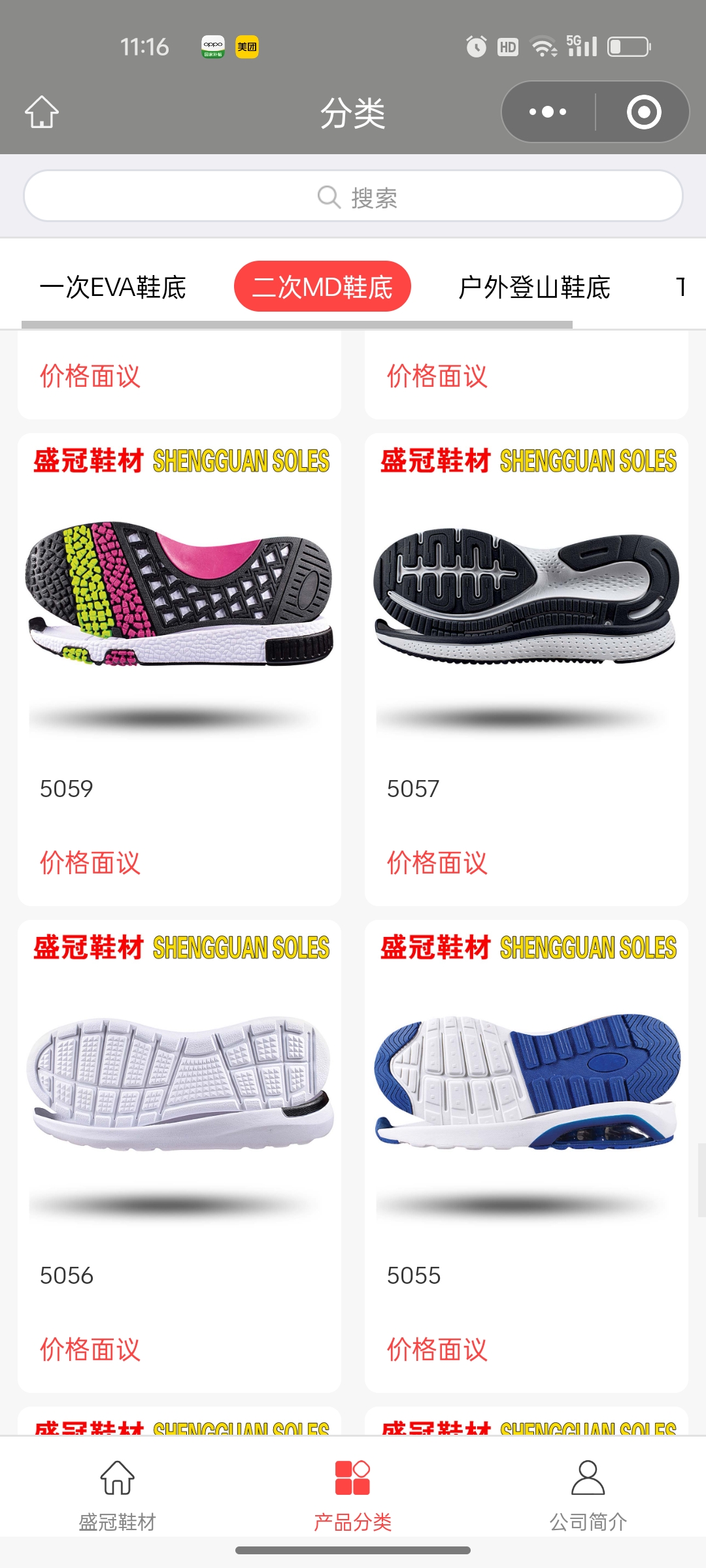
Task: Close the mini program with circle button
Action: (643, 112)
